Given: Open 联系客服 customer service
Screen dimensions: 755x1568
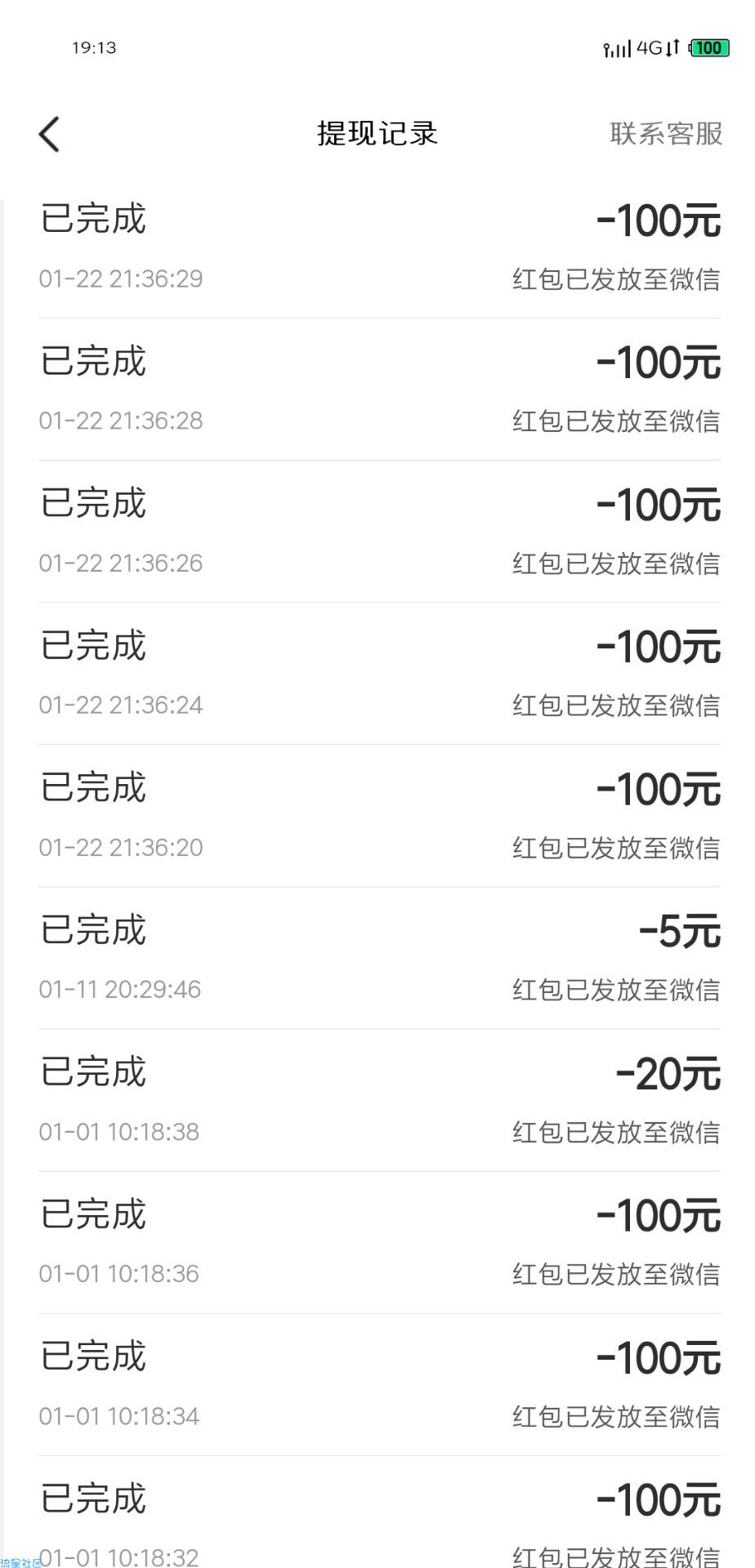Looking at the screenshot, I should [x=666, y=134].
